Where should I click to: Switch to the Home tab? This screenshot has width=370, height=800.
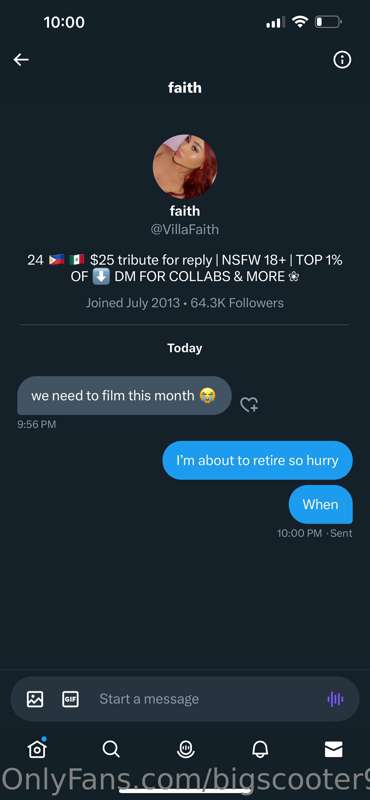pos(37,748)
